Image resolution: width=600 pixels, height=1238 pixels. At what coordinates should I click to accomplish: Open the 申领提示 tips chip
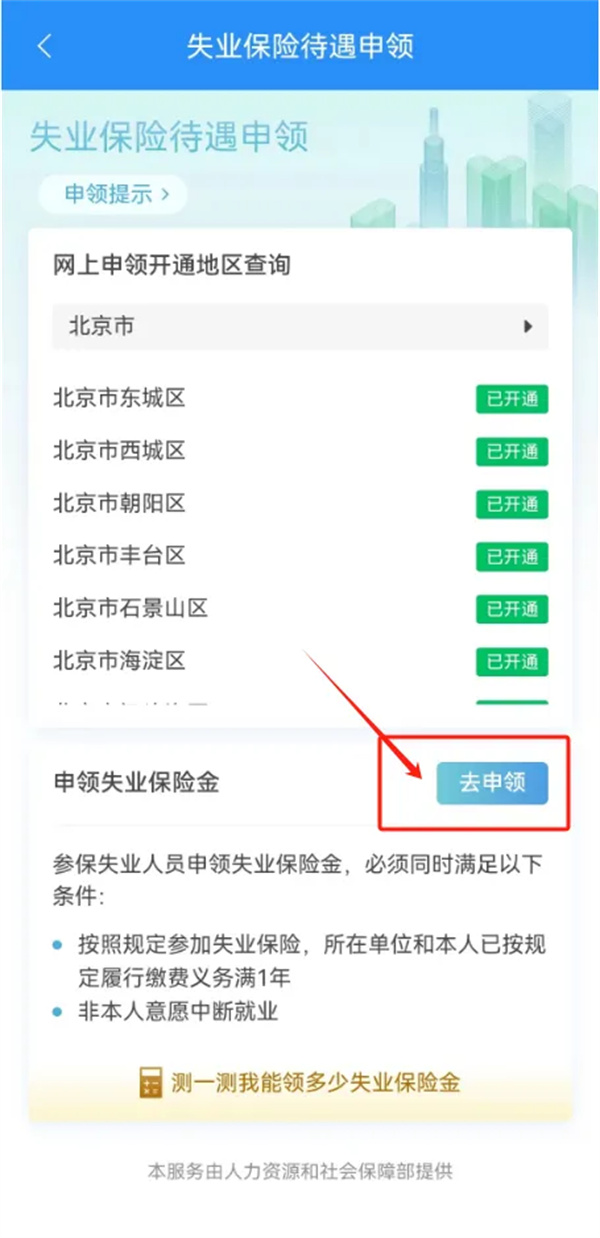tap(112, 194)
